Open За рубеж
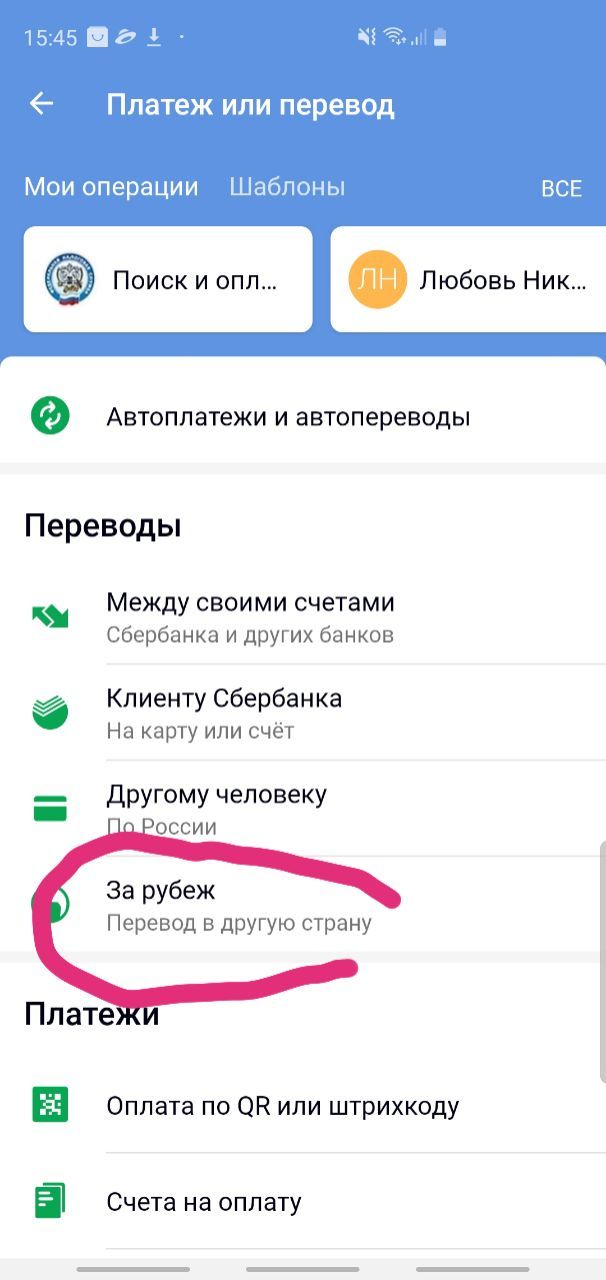The width and height of the screenshot is (606, 1280). point(238,904)
